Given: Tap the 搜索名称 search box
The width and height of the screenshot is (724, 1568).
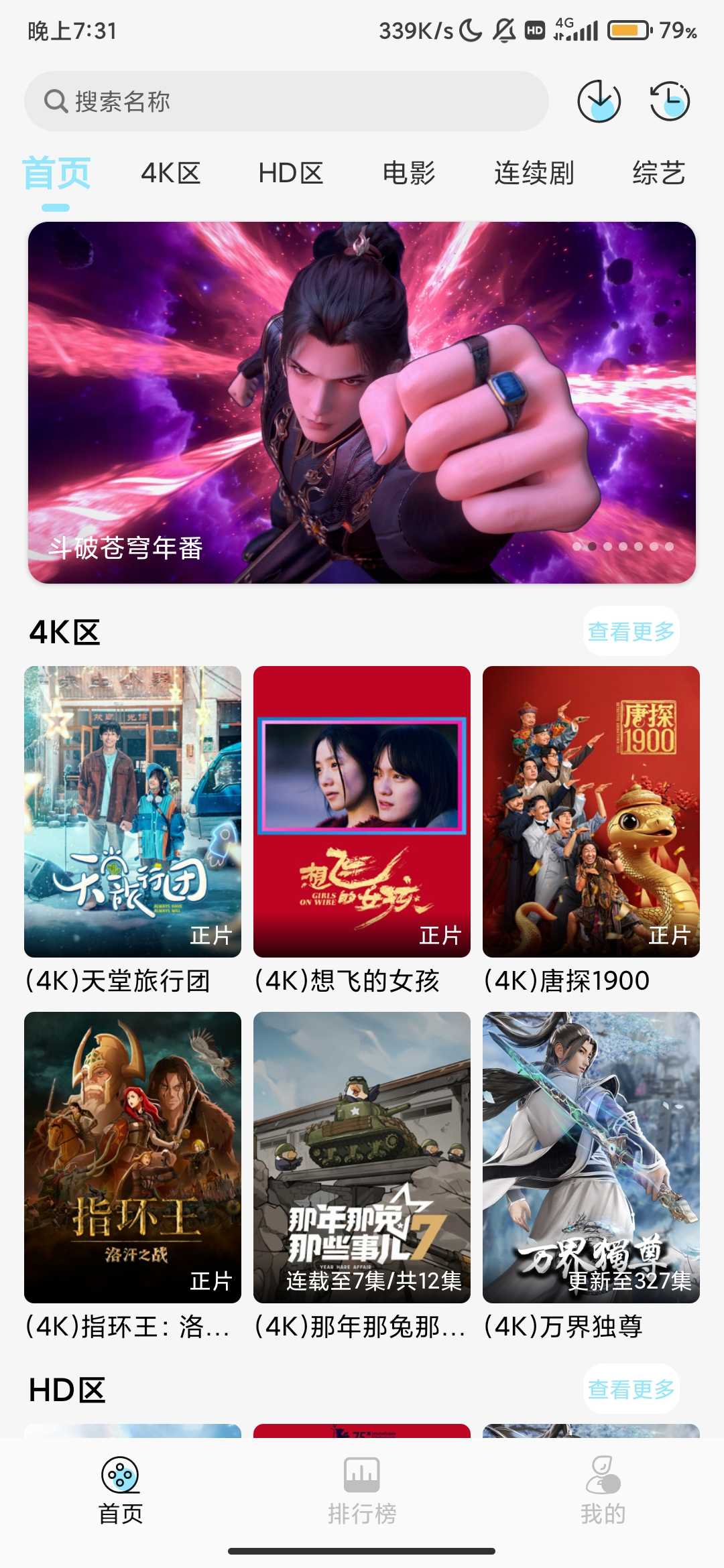Looking at the screenshot, I should pos(287,101).
